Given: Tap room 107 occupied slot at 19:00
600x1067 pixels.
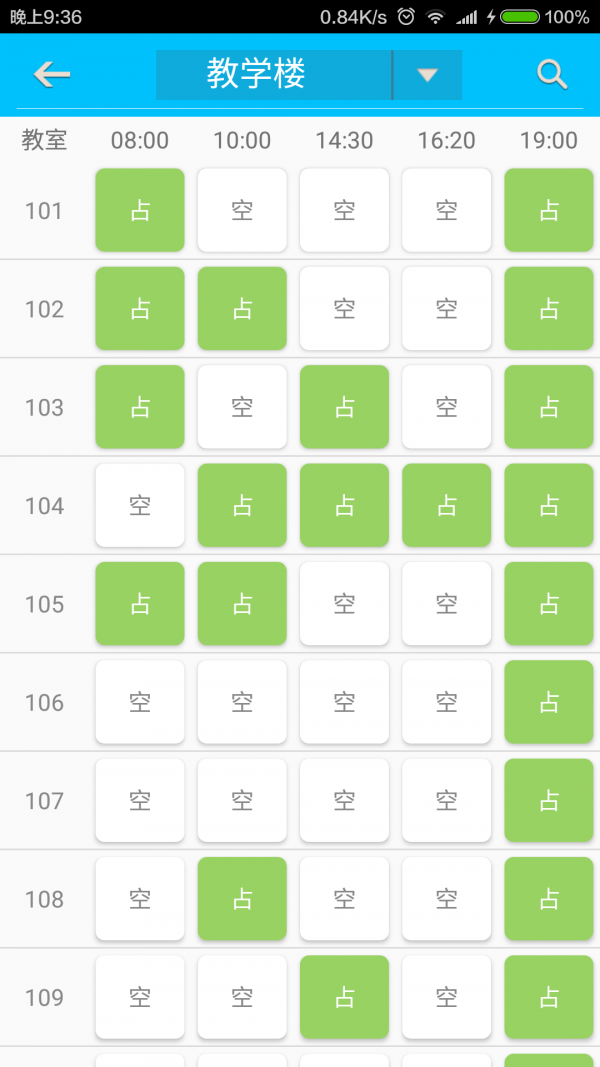Looking at the screenshot, I should [549, 800].
